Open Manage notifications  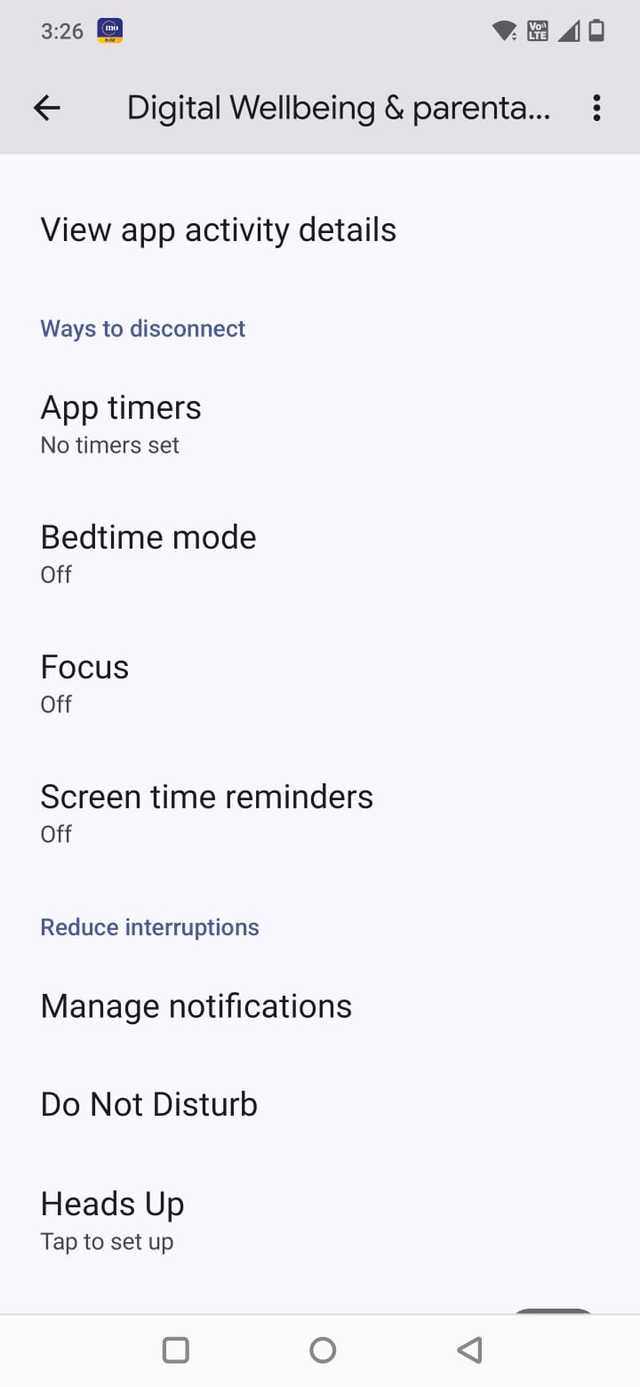click(x=196, y=1006)
